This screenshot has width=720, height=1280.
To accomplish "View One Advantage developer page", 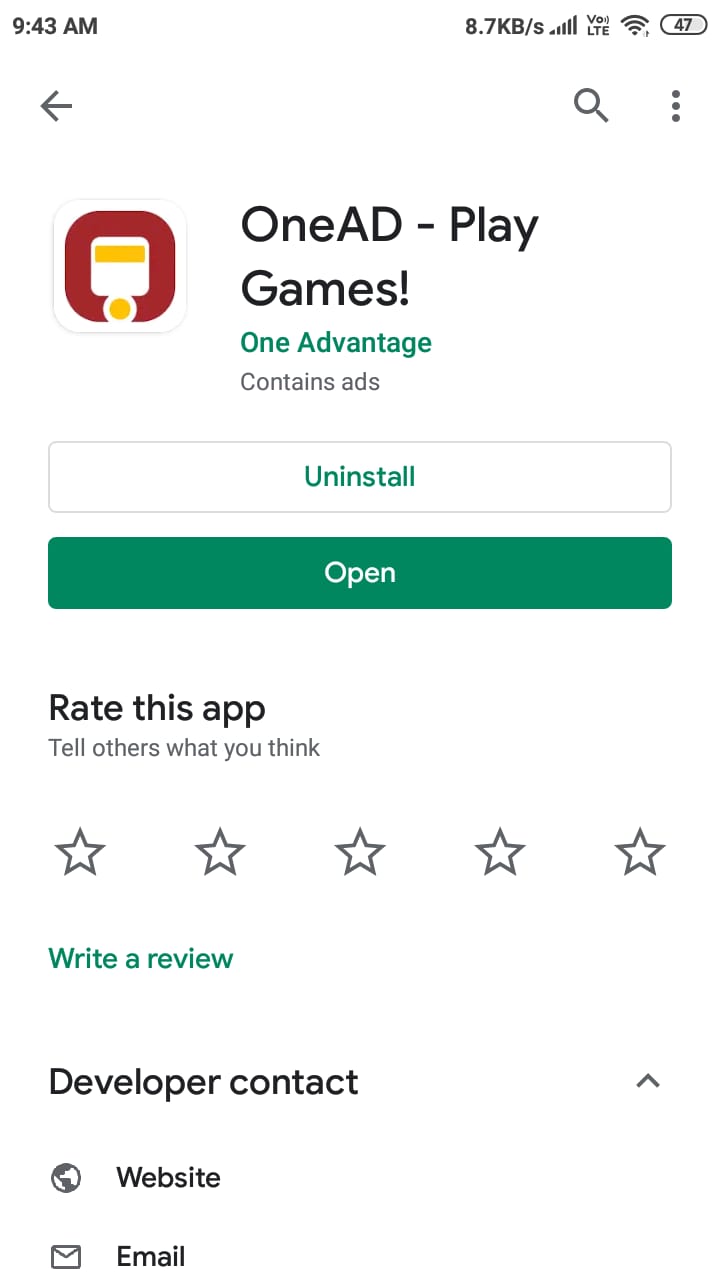I will (336, 342).
